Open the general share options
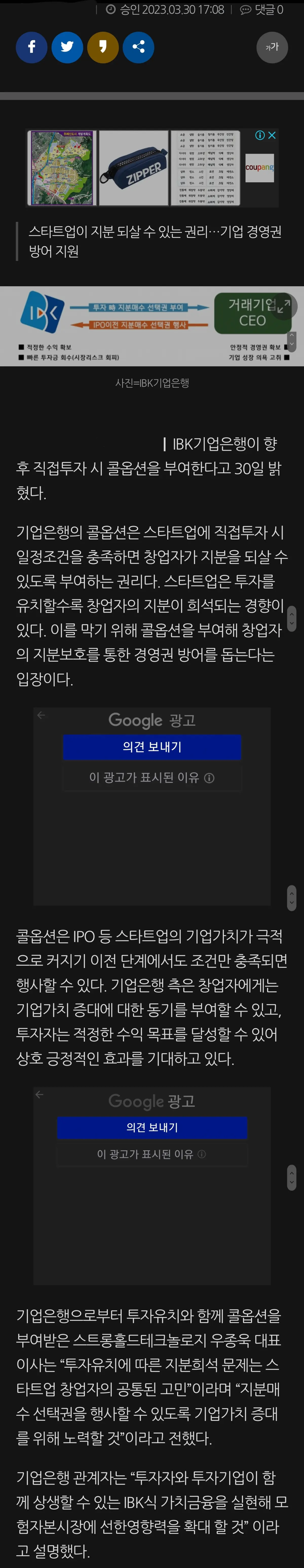Screen dimensions: 304x1568 point(138,47)
